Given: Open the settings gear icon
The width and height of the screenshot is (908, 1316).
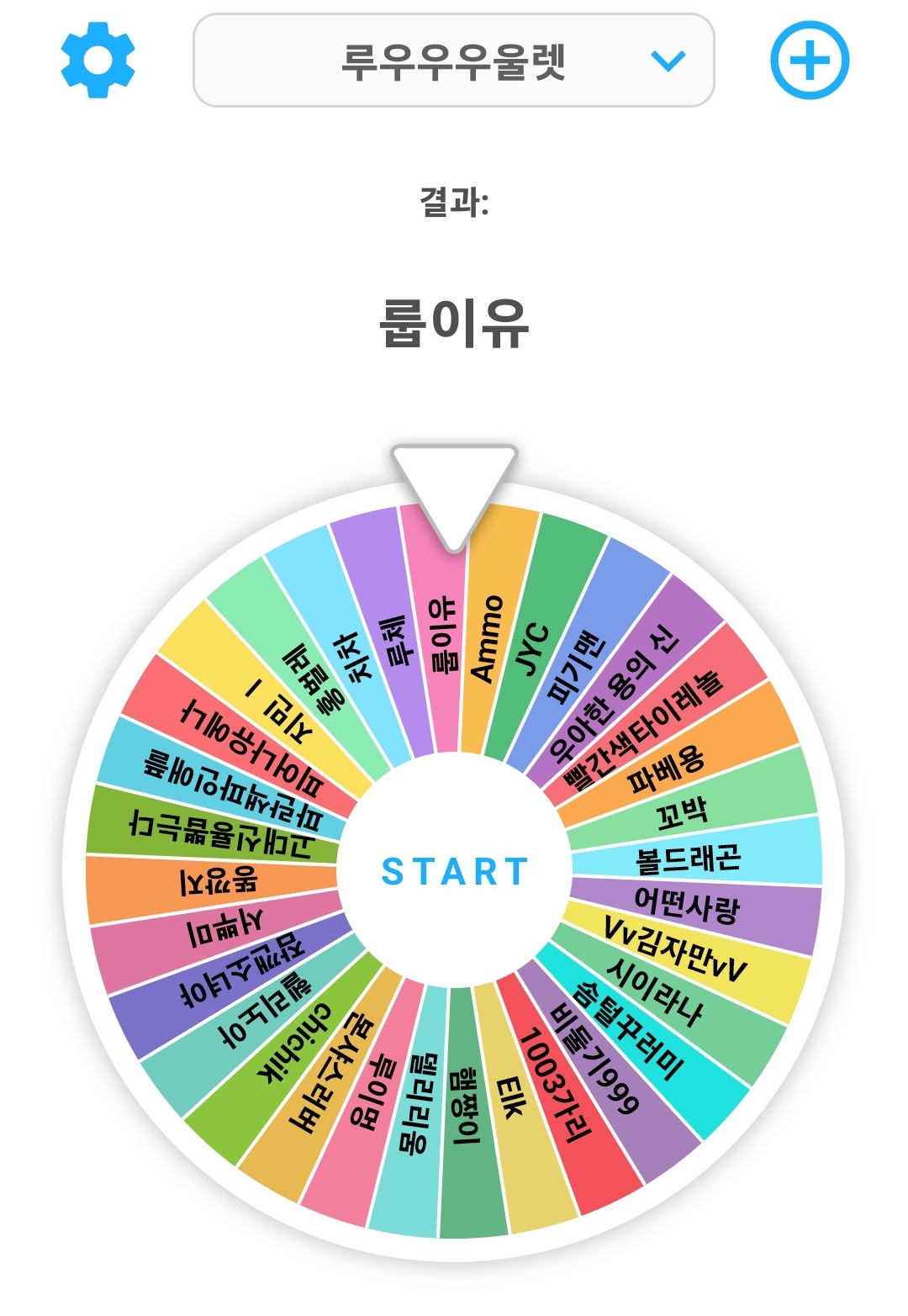Looking at the screenshot, I should coord(98,61).
